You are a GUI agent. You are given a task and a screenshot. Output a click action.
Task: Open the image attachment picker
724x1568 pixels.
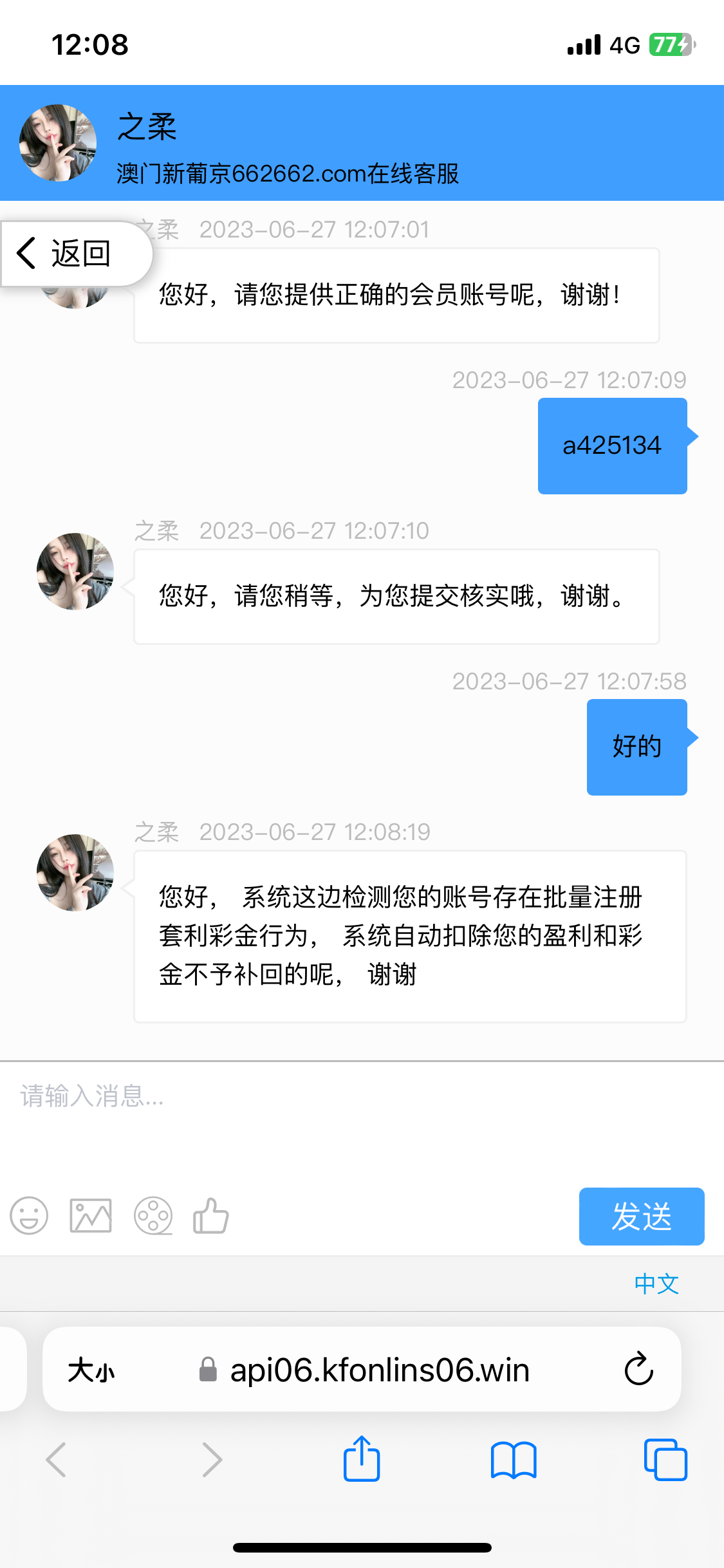(x=90, y=1215)
